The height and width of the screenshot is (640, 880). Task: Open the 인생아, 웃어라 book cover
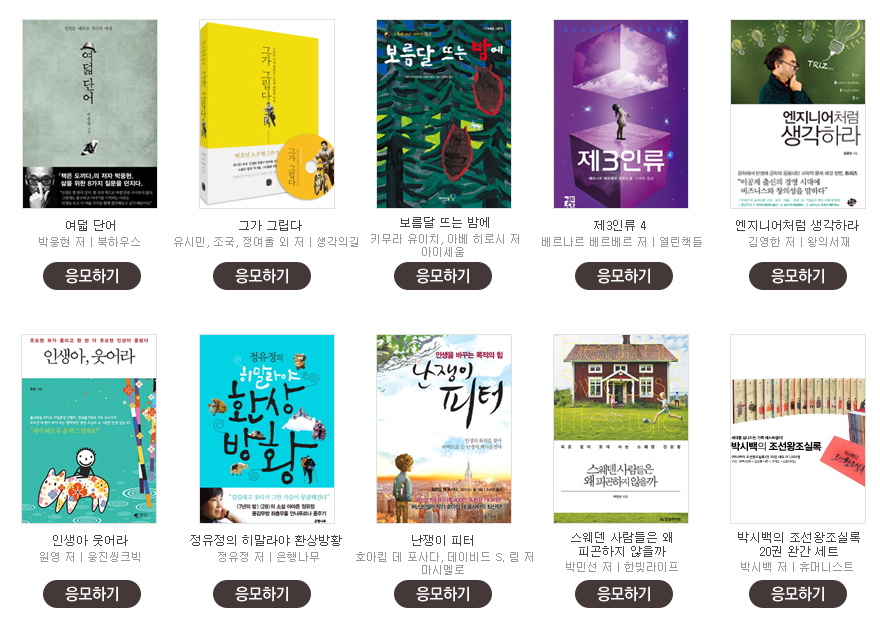pyautogui.click(x=89, y=429)
